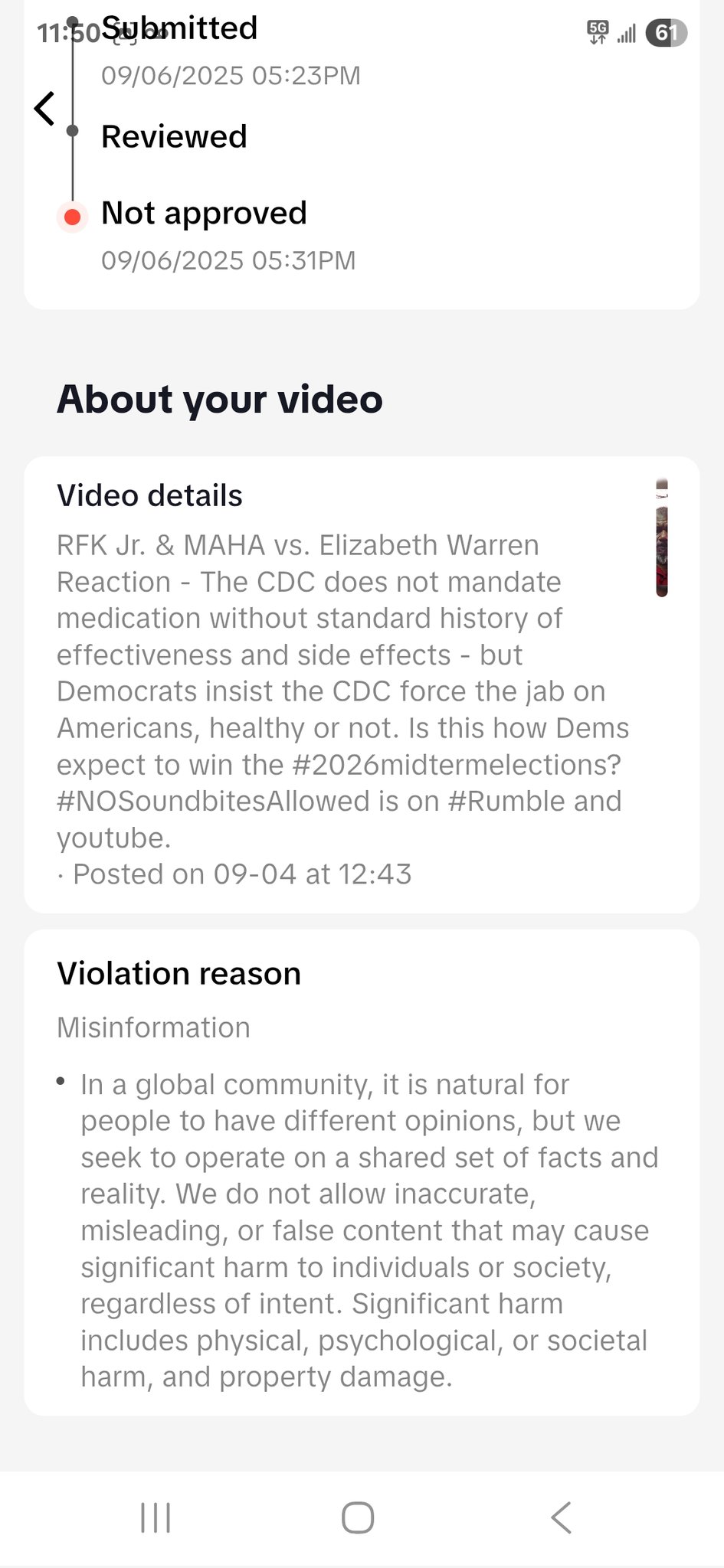
Task: Tap the system back button
Action: click(x=561, y=1517)
